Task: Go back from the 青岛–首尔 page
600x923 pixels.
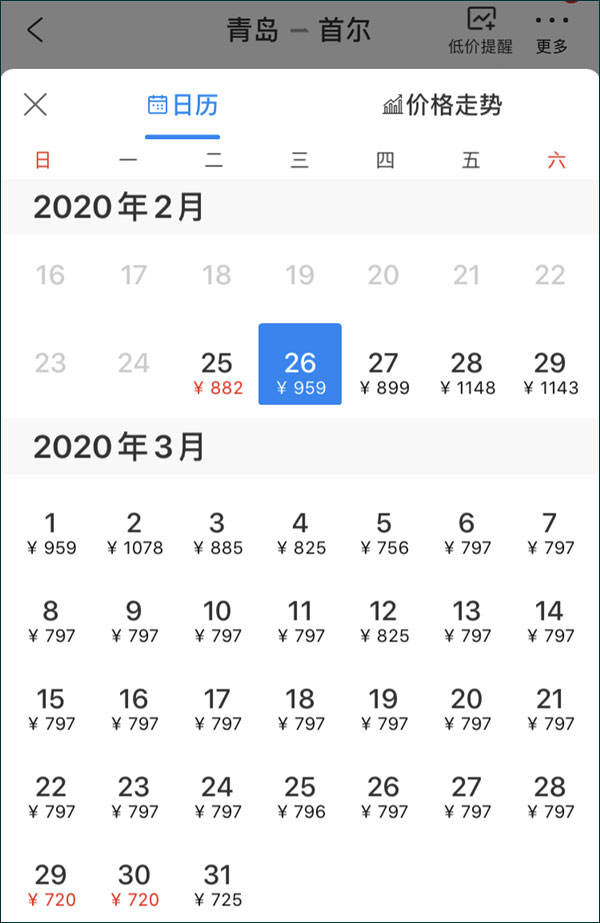Action: tap(35, 29)
